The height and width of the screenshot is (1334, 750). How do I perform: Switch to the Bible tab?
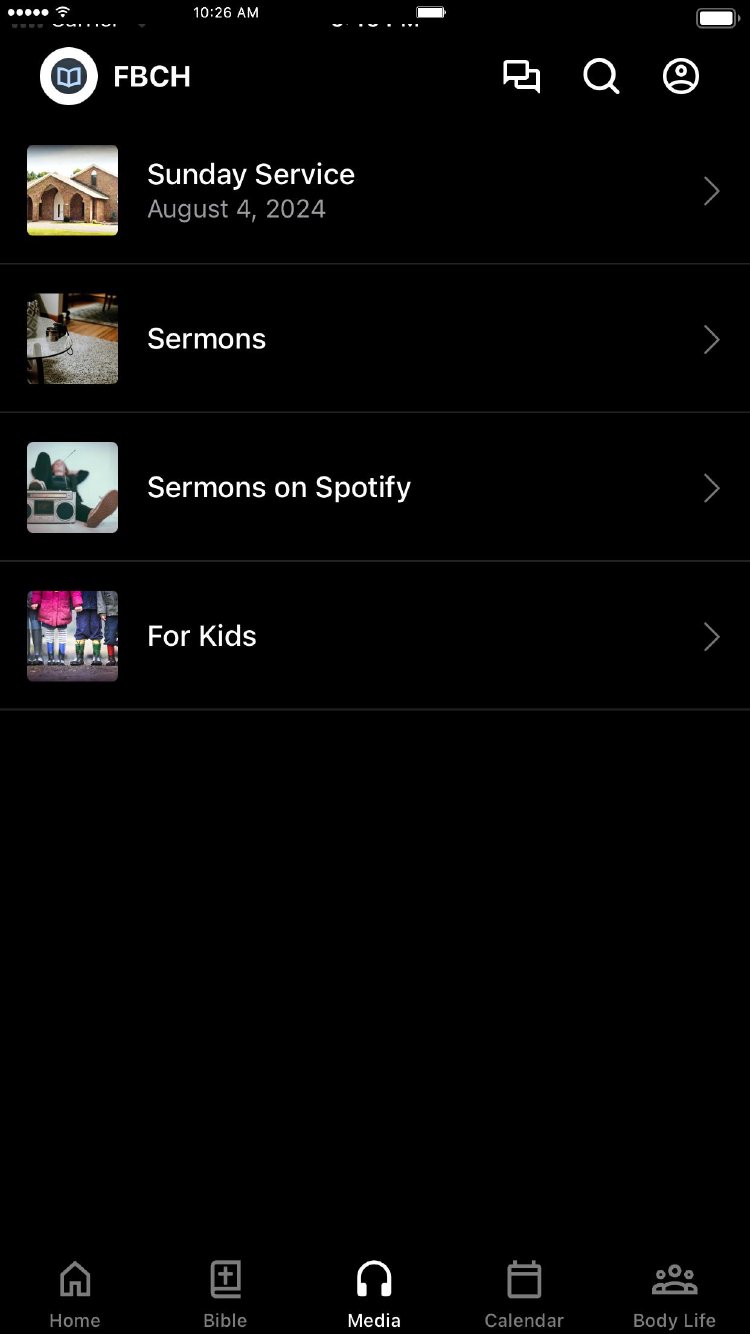[x=225, y=1292]
